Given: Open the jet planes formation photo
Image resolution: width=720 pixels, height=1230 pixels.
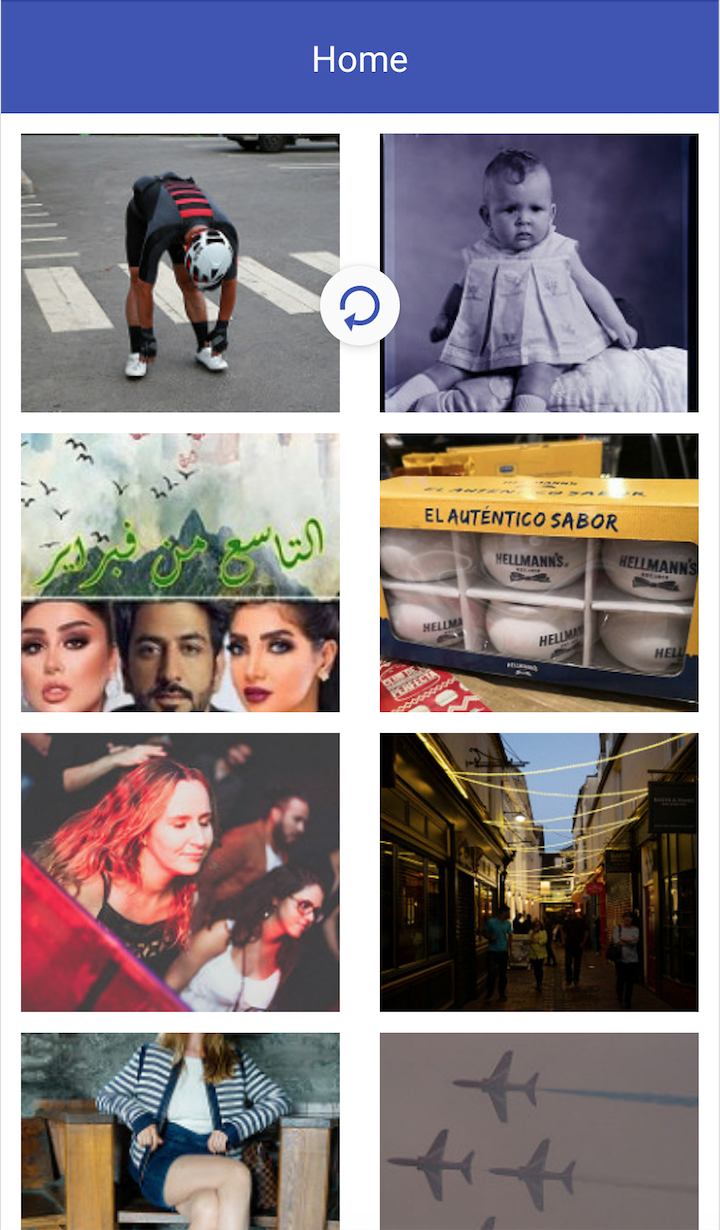Looking at the screenshot, I should (539, 1131).
